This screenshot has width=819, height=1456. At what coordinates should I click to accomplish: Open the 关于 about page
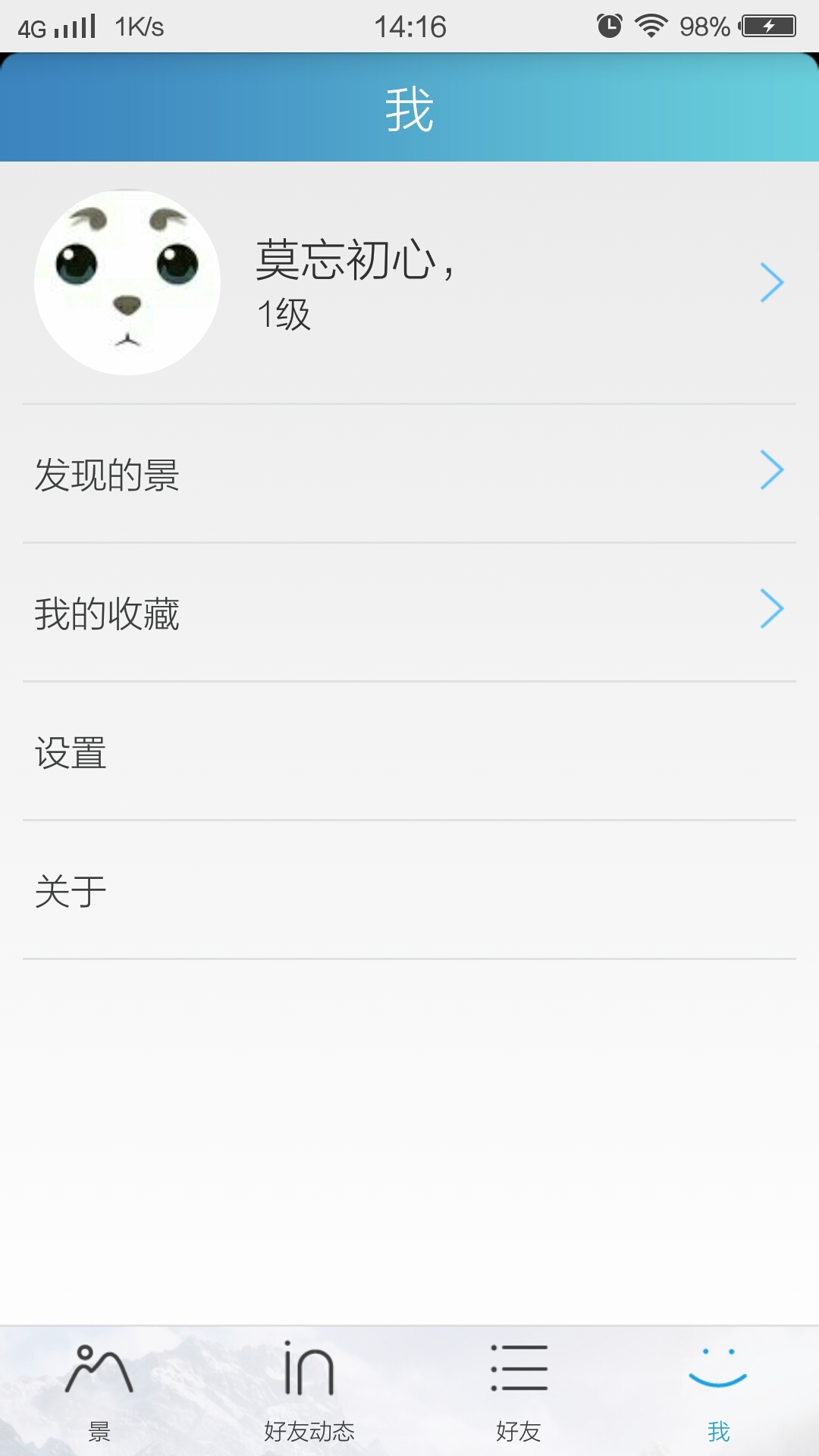(409, 890)
